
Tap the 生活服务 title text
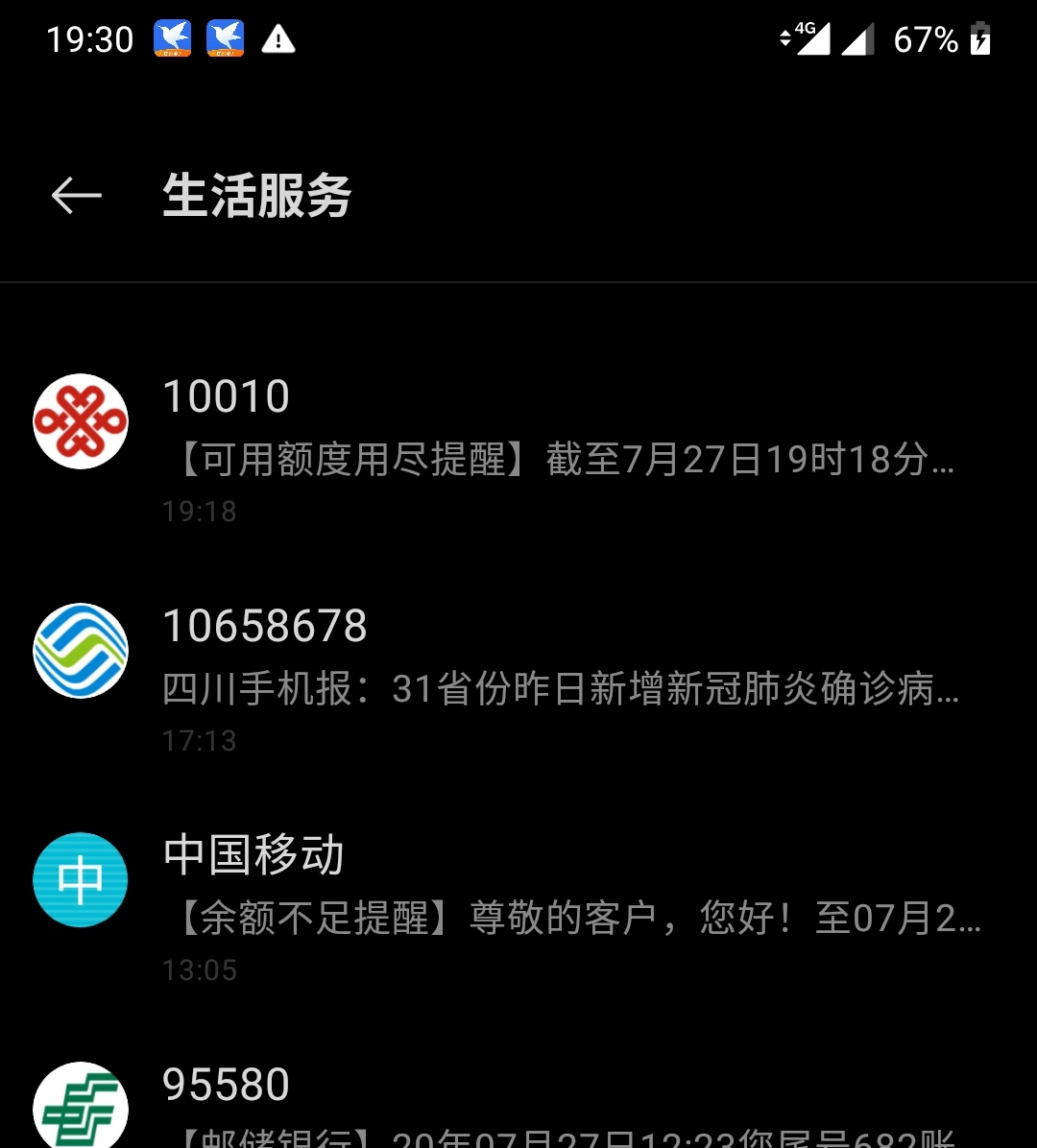[255, 195]
